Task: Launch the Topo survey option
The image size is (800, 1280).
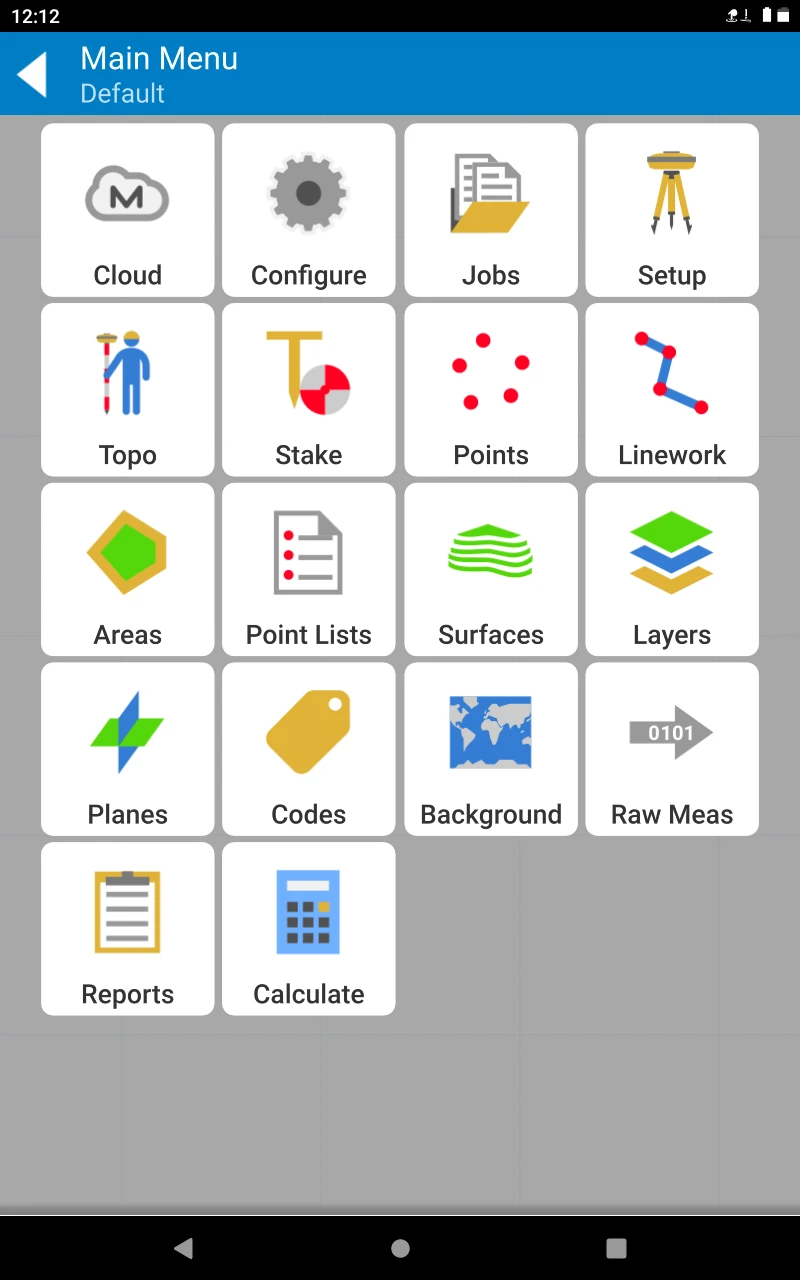Action: 128,390
